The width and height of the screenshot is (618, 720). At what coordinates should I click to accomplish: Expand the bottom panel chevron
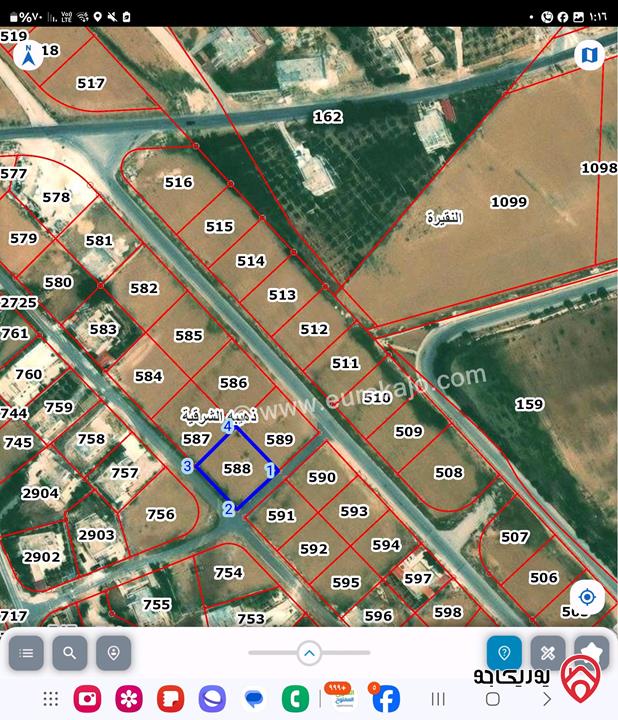[x=309, y=653]
